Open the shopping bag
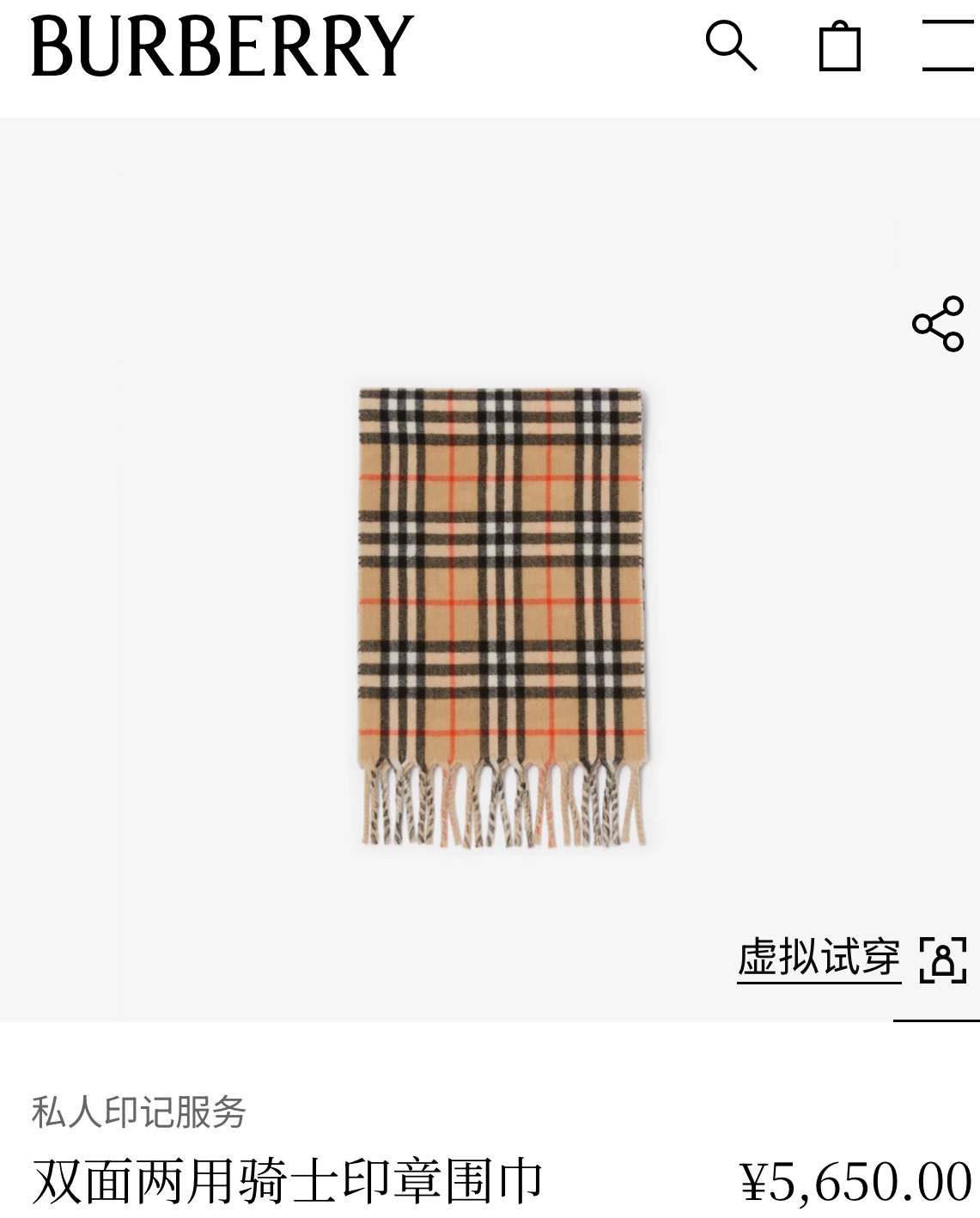 tap(839, 46)
